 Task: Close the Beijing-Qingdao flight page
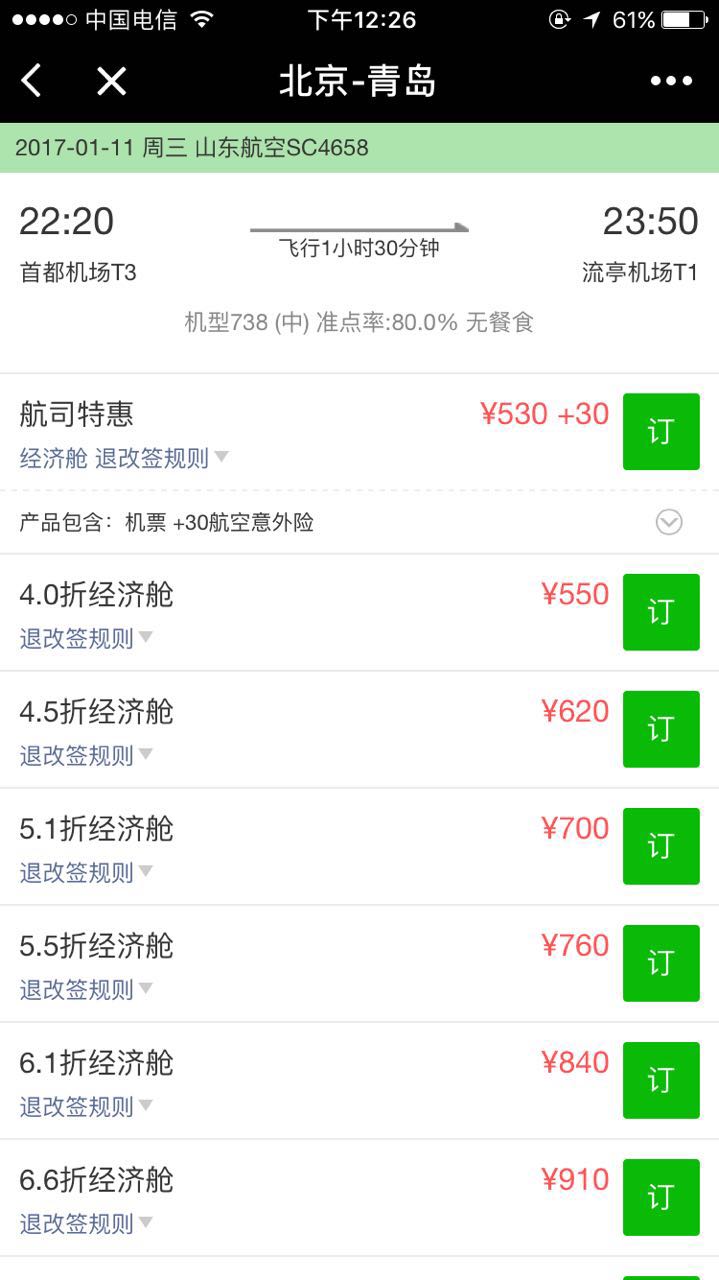point(111,81)
